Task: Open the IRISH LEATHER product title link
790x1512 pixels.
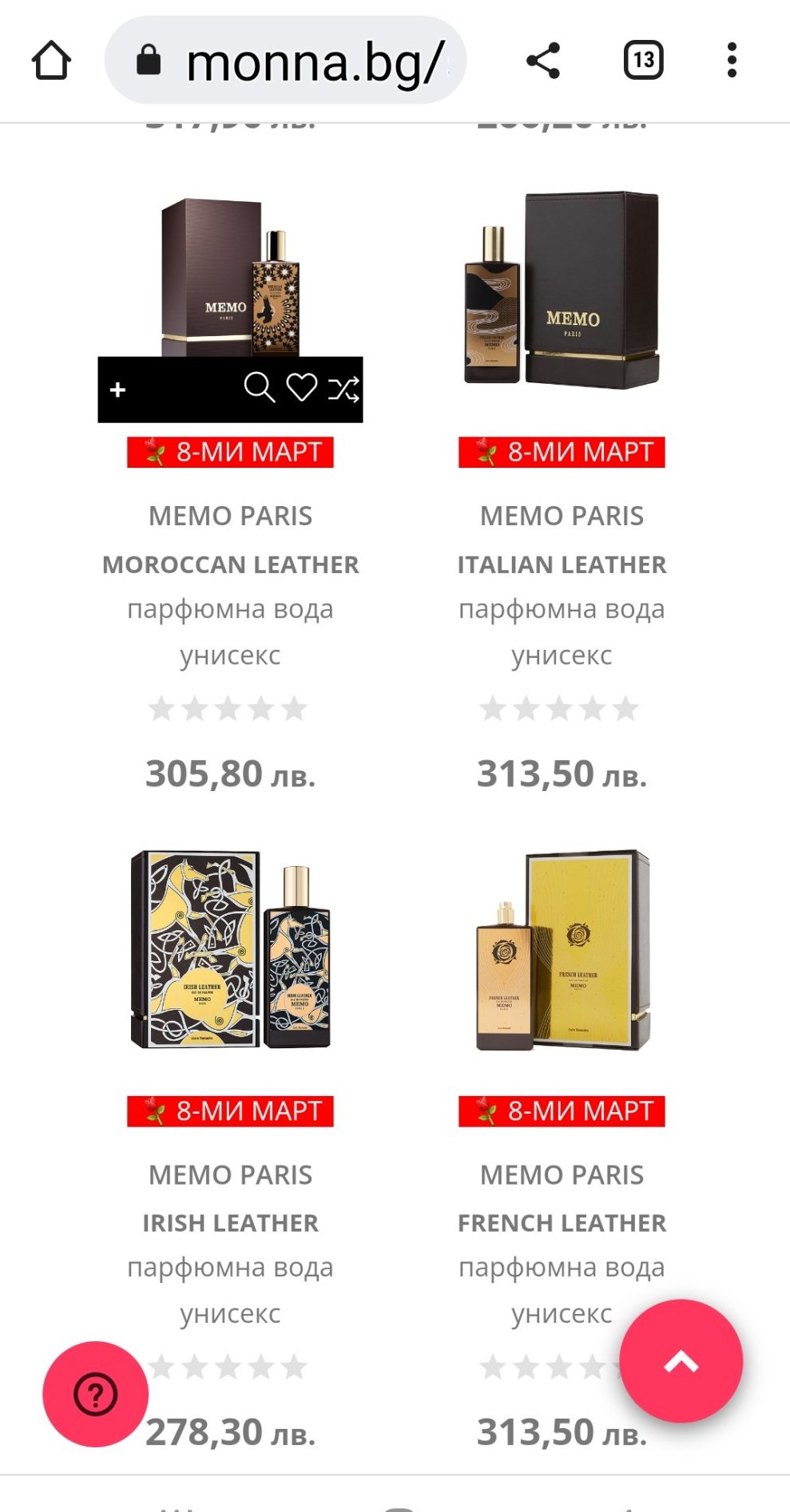Action: (x=230, y=1223)
